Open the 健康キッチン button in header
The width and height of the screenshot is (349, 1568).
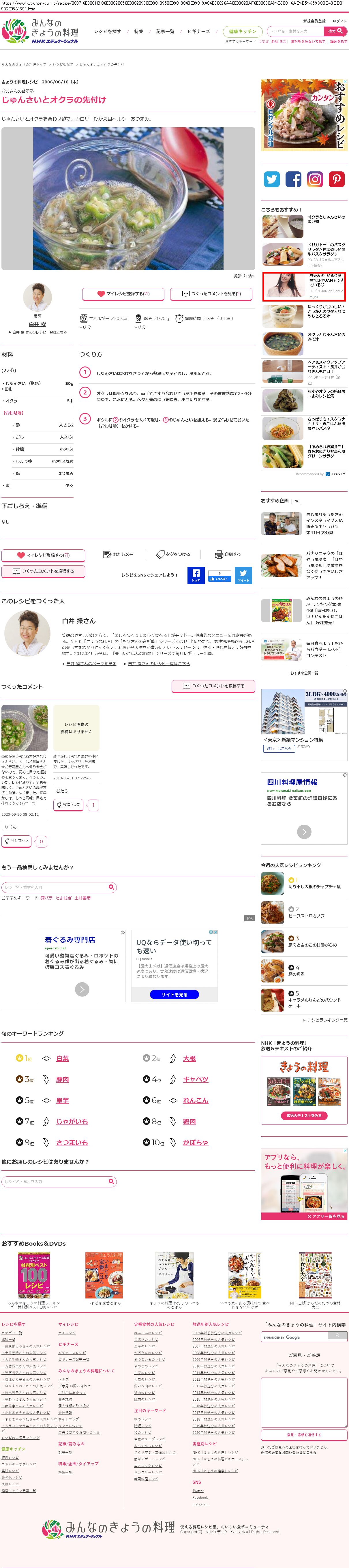[x=243, y=31]
